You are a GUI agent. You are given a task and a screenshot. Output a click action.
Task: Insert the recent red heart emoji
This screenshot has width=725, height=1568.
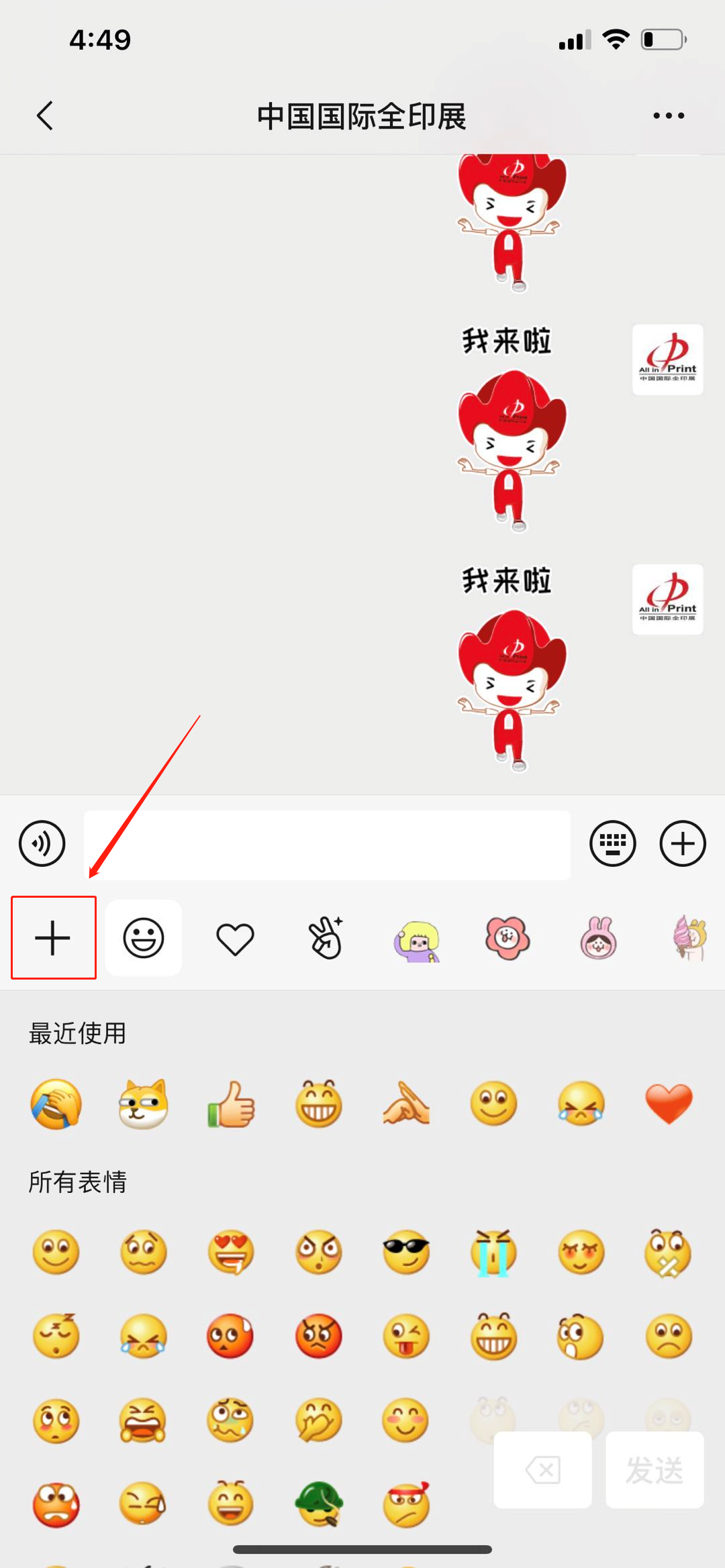coord(668,1104)
